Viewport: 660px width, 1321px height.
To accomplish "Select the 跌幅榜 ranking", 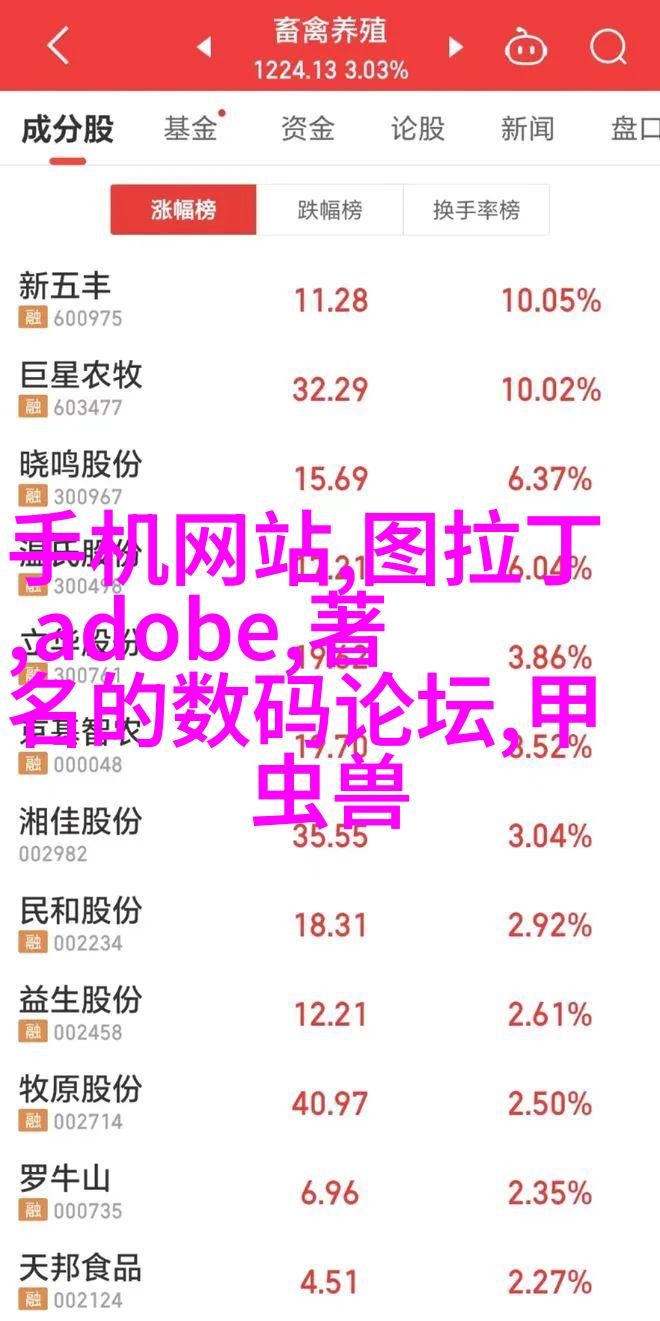I will tap(330, 211).
